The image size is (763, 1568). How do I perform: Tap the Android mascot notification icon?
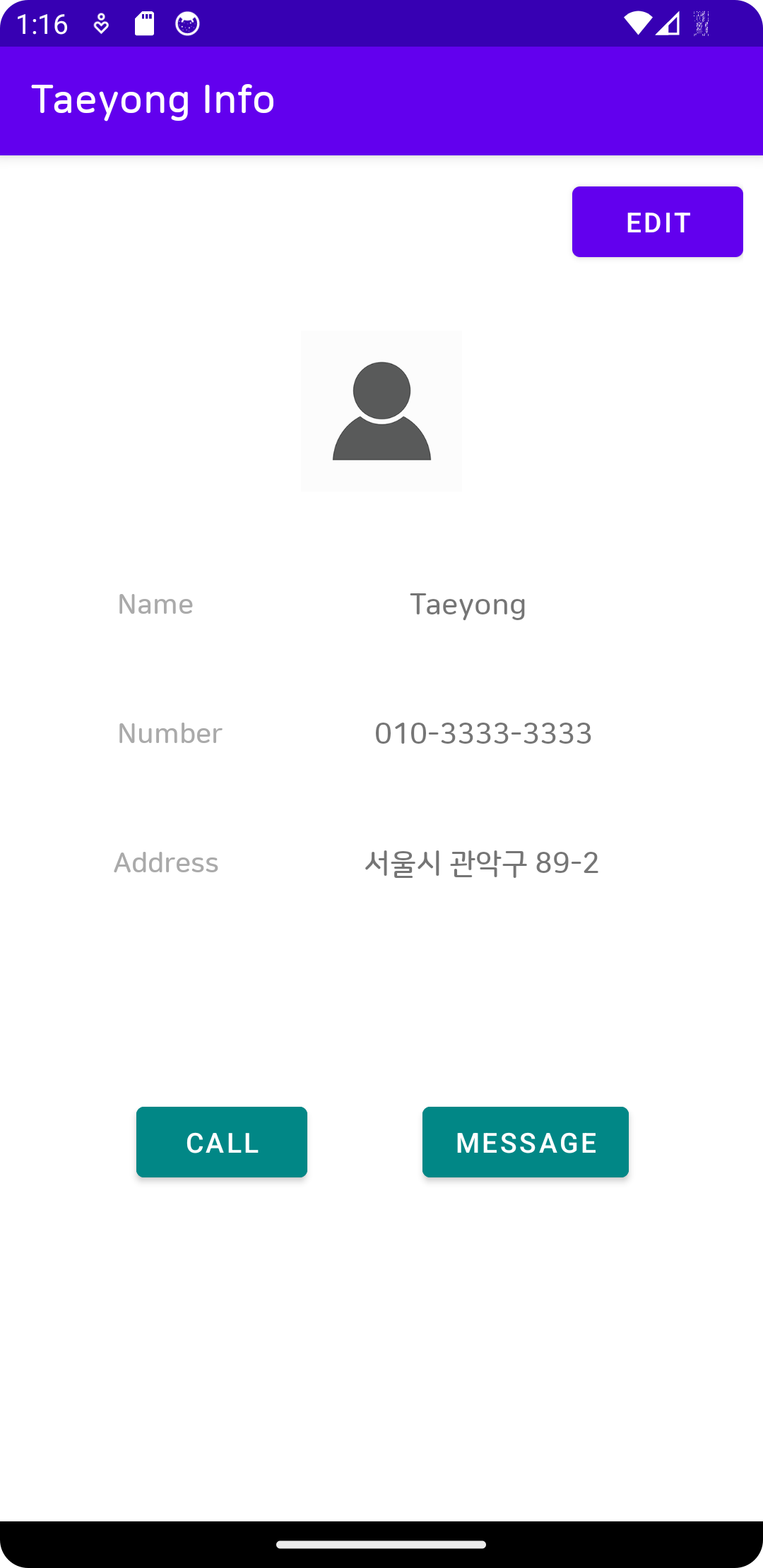pos(187,23)
